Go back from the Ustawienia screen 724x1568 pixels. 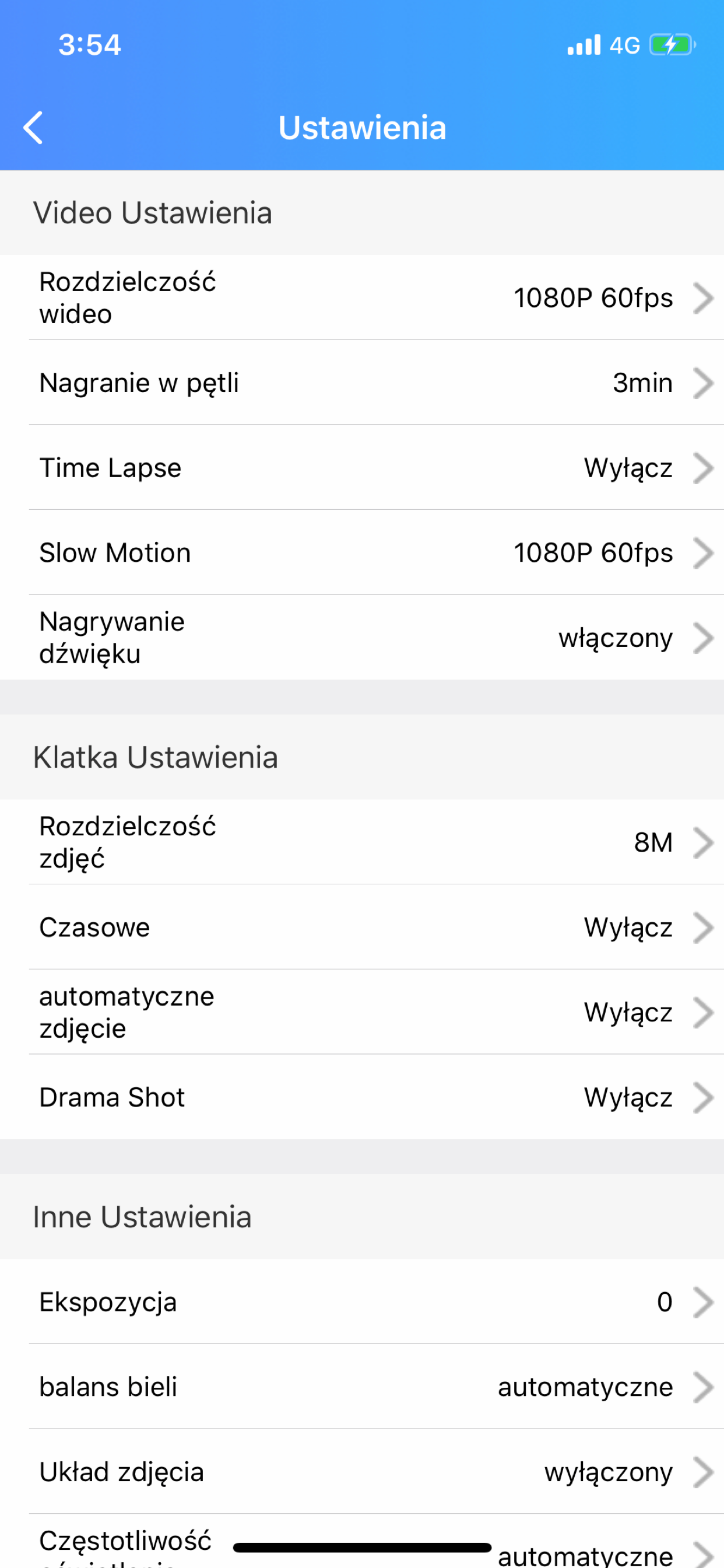[x=33, y=128]
